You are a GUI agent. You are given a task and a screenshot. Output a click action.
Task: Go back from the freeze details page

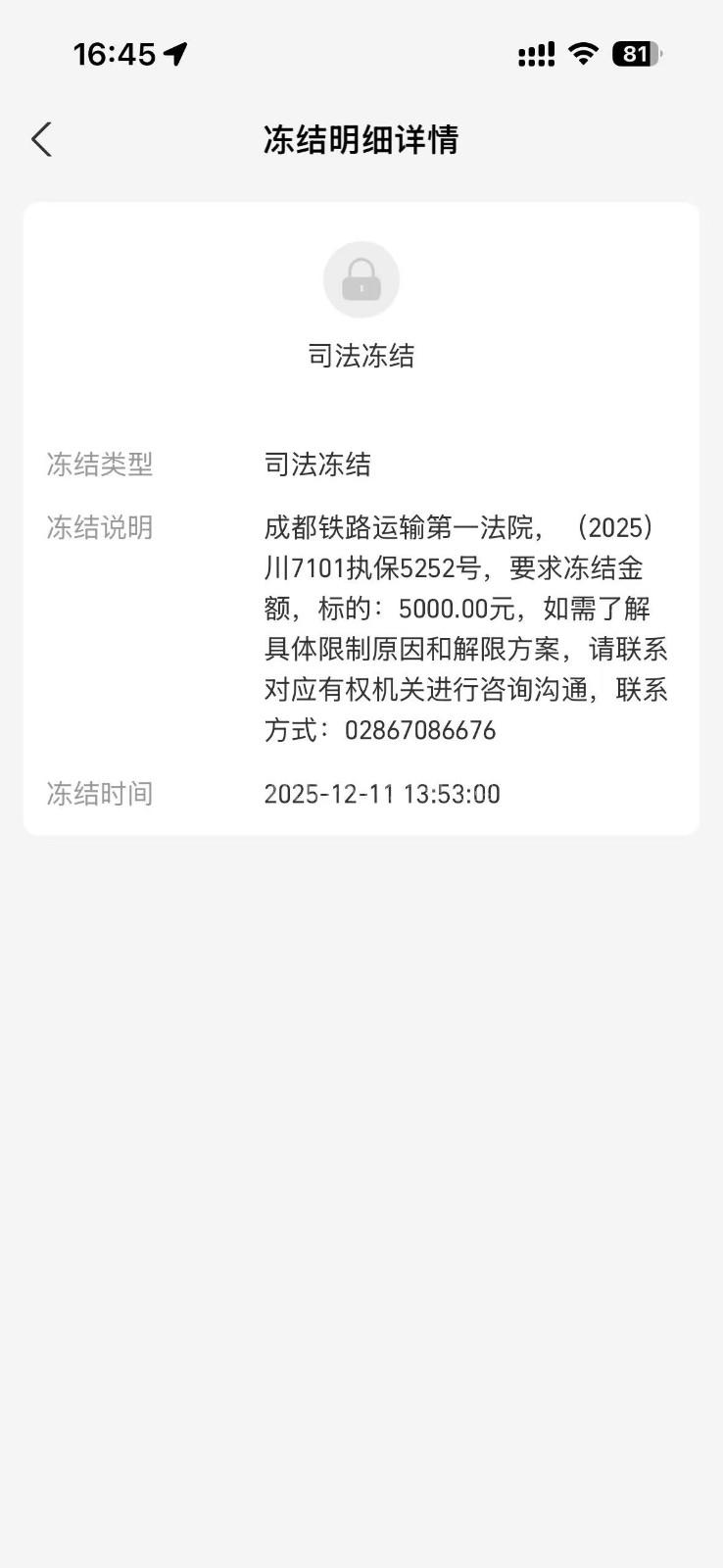tap(41, 140)
